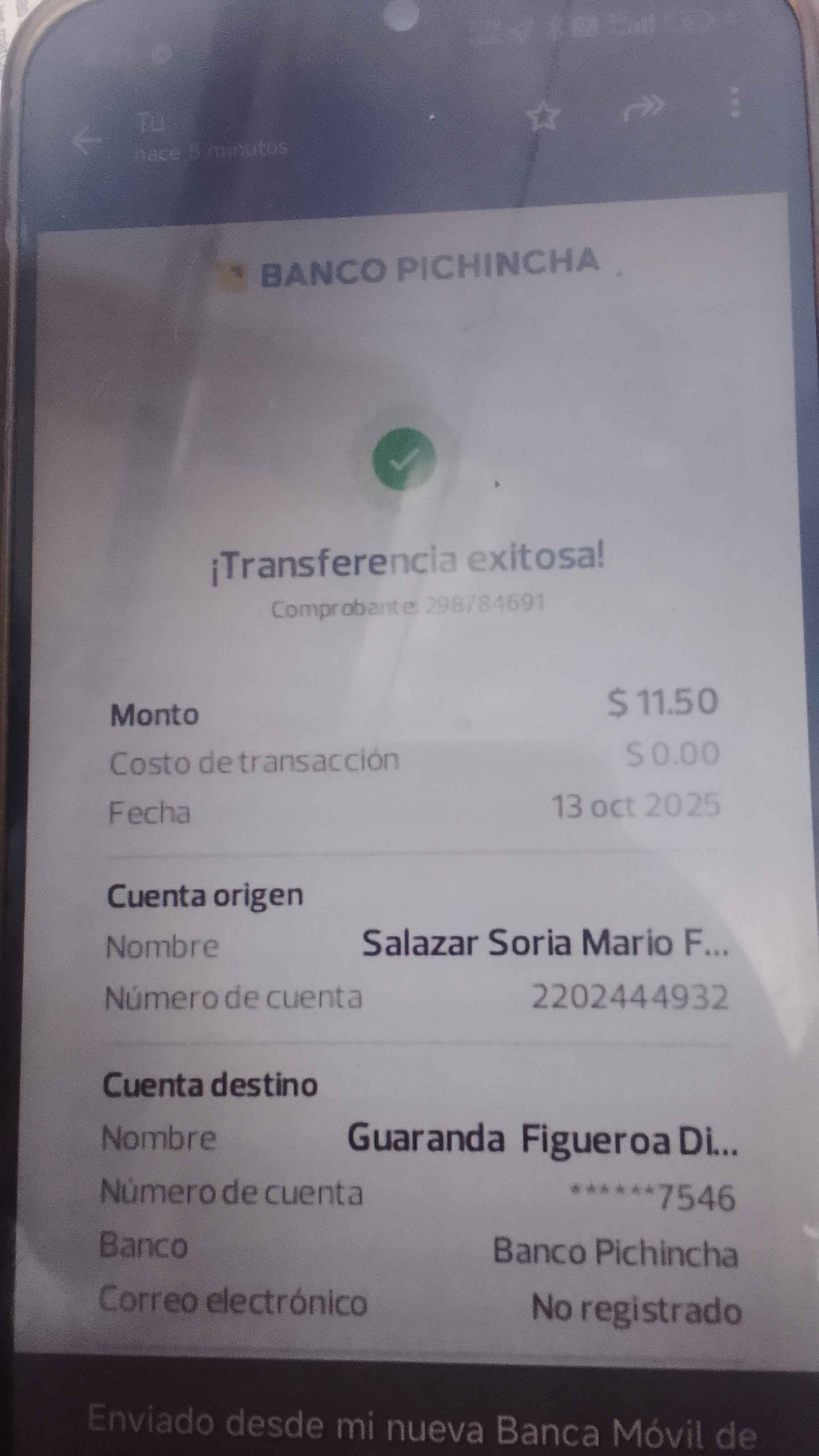
Task: Go back from the image viewer
Action: pyautogui.click(x=86, y=139)
